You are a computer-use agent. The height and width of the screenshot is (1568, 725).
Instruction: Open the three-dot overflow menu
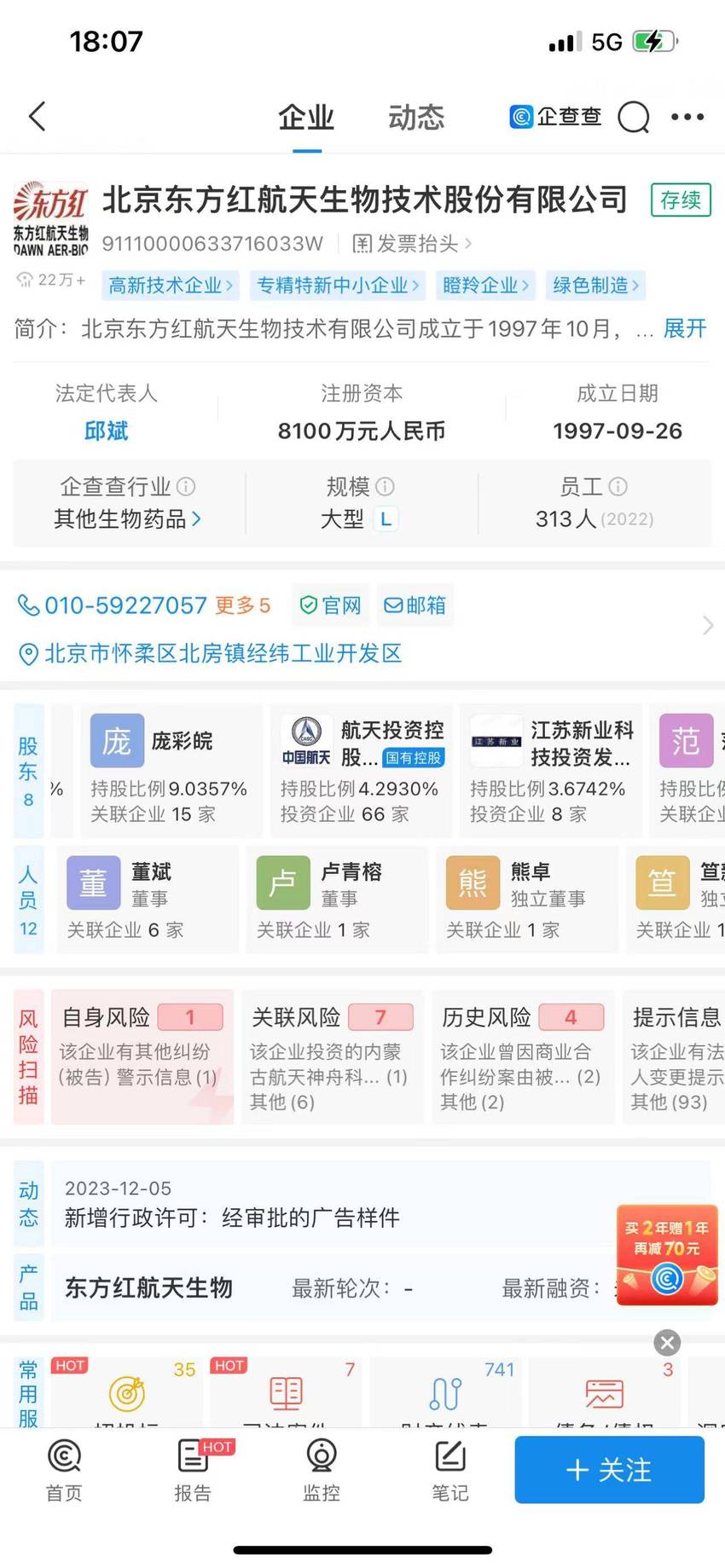click(687, 117)
